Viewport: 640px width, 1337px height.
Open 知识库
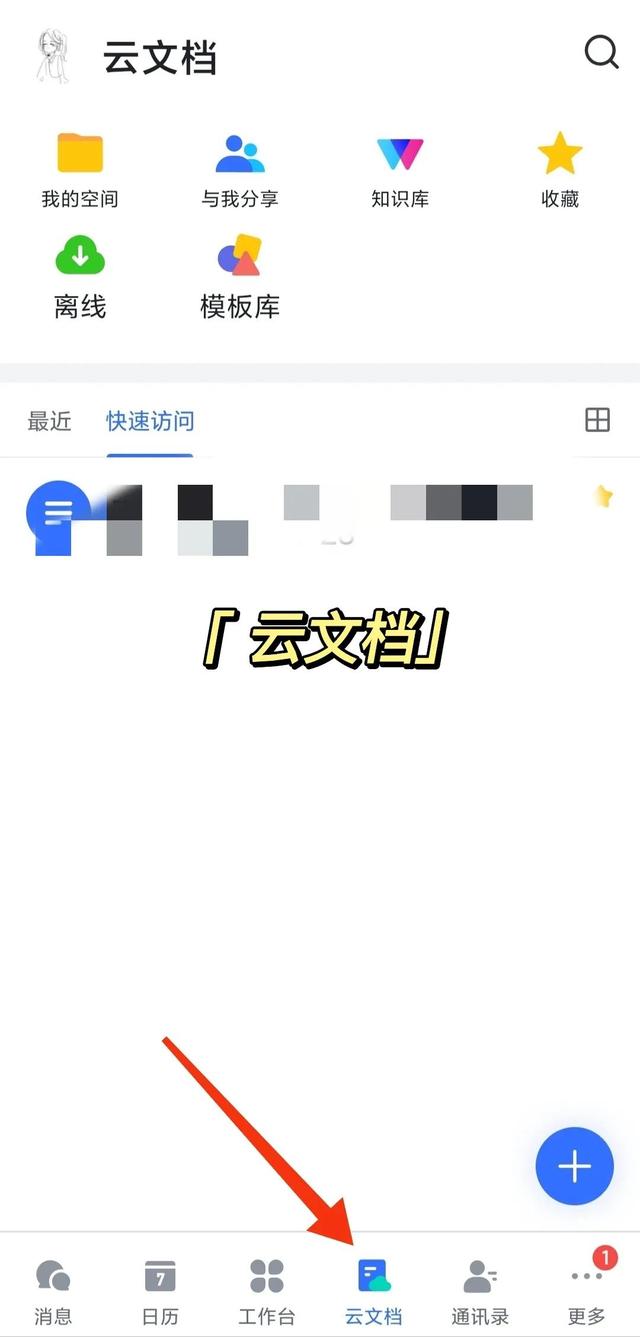click(x=400, y=170)
